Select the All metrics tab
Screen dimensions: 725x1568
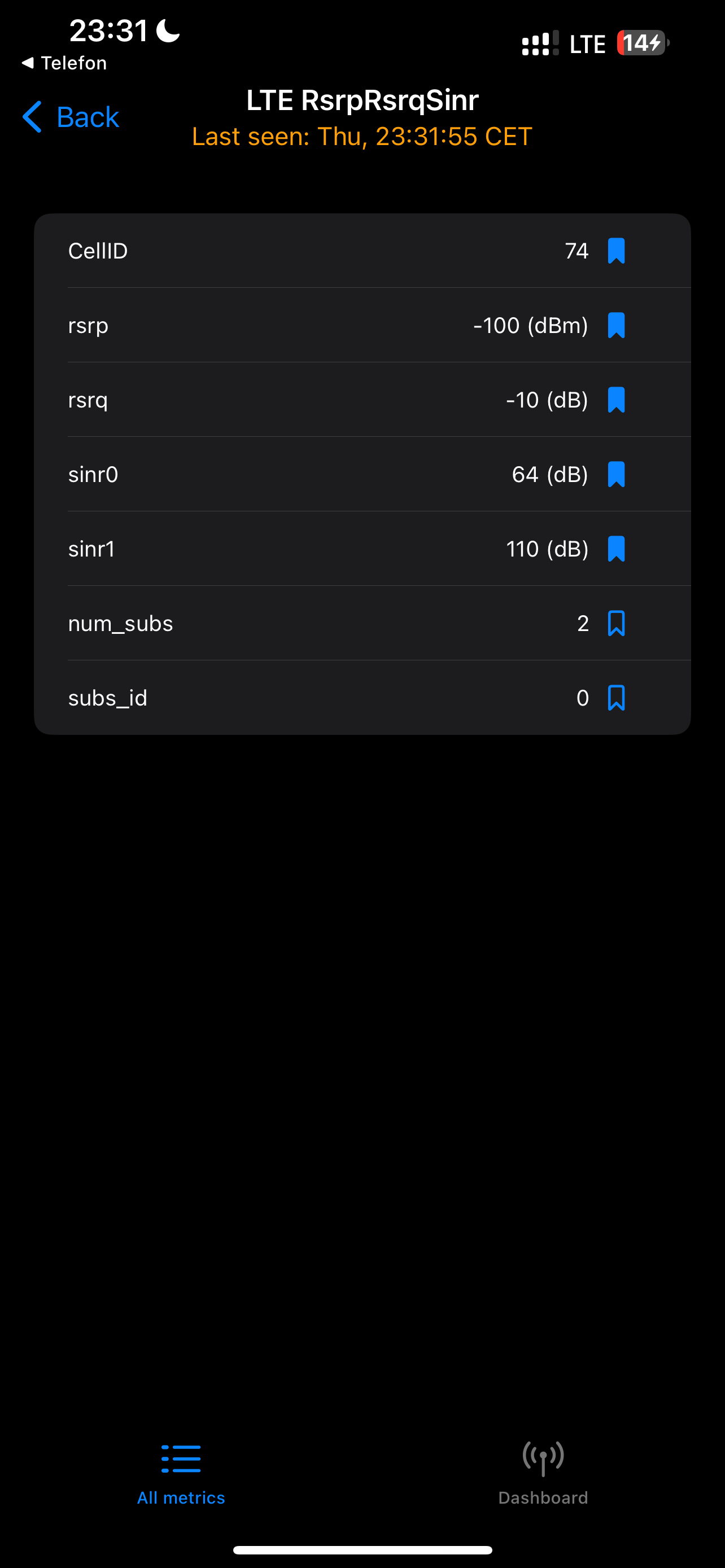[x=181, y=1473]
